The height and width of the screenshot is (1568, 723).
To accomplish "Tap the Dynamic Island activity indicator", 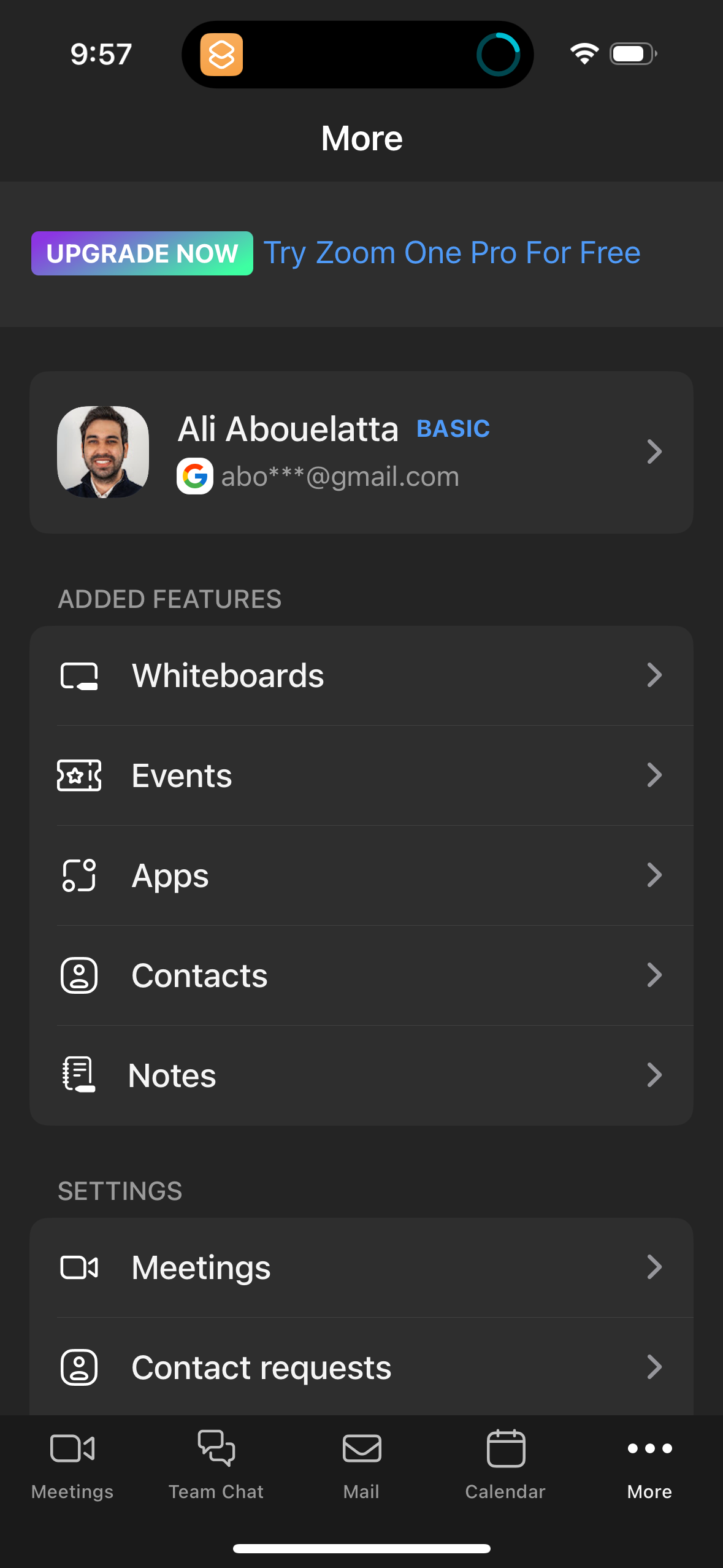I will [x=499, y=54].
